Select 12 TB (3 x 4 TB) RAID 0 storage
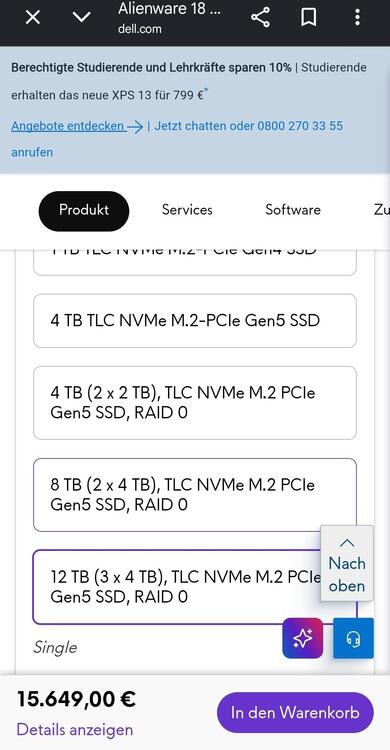The image size is (390, 750). [182, 587]
